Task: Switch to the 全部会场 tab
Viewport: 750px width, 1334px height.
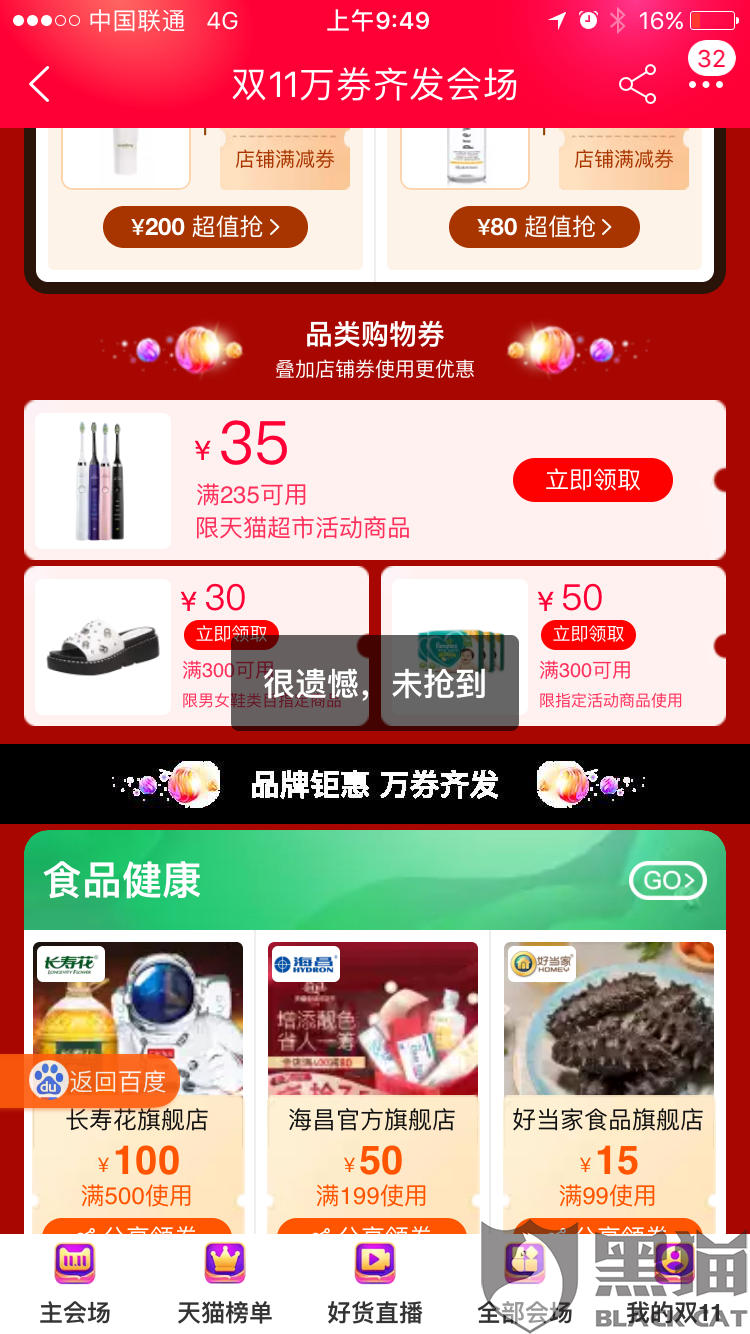Action: pyautogui.click(x=525, y=1285)
